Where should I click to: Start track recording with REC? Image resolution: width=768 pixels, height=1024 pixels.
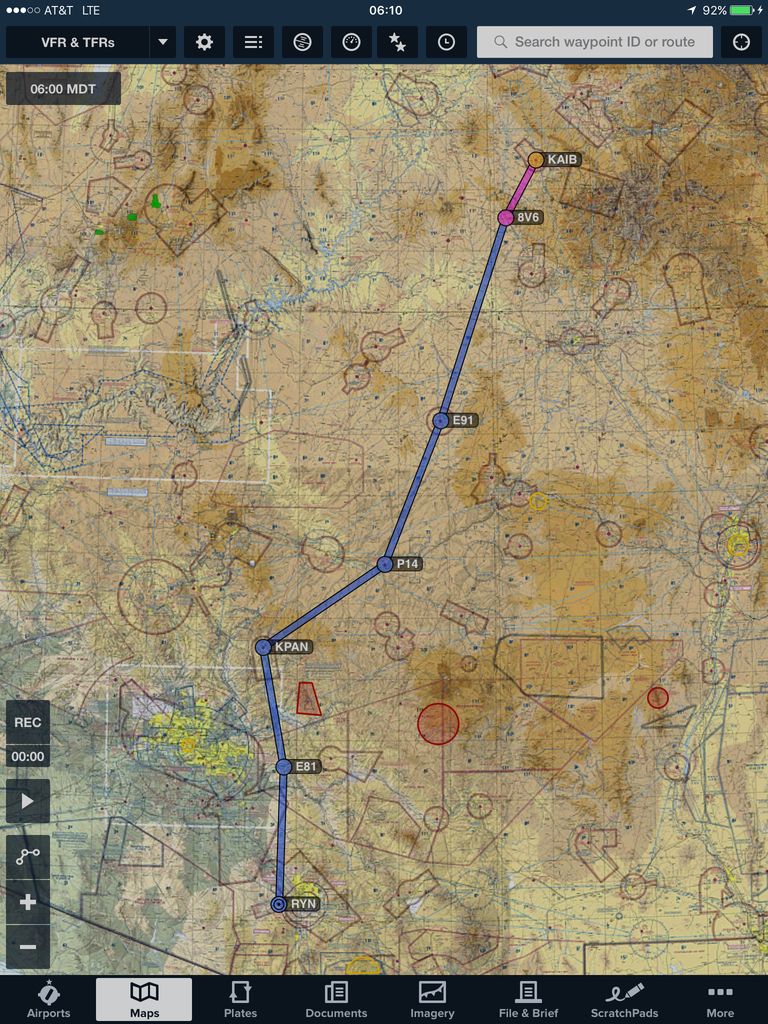pyautogui.click(x=28, y=722)
